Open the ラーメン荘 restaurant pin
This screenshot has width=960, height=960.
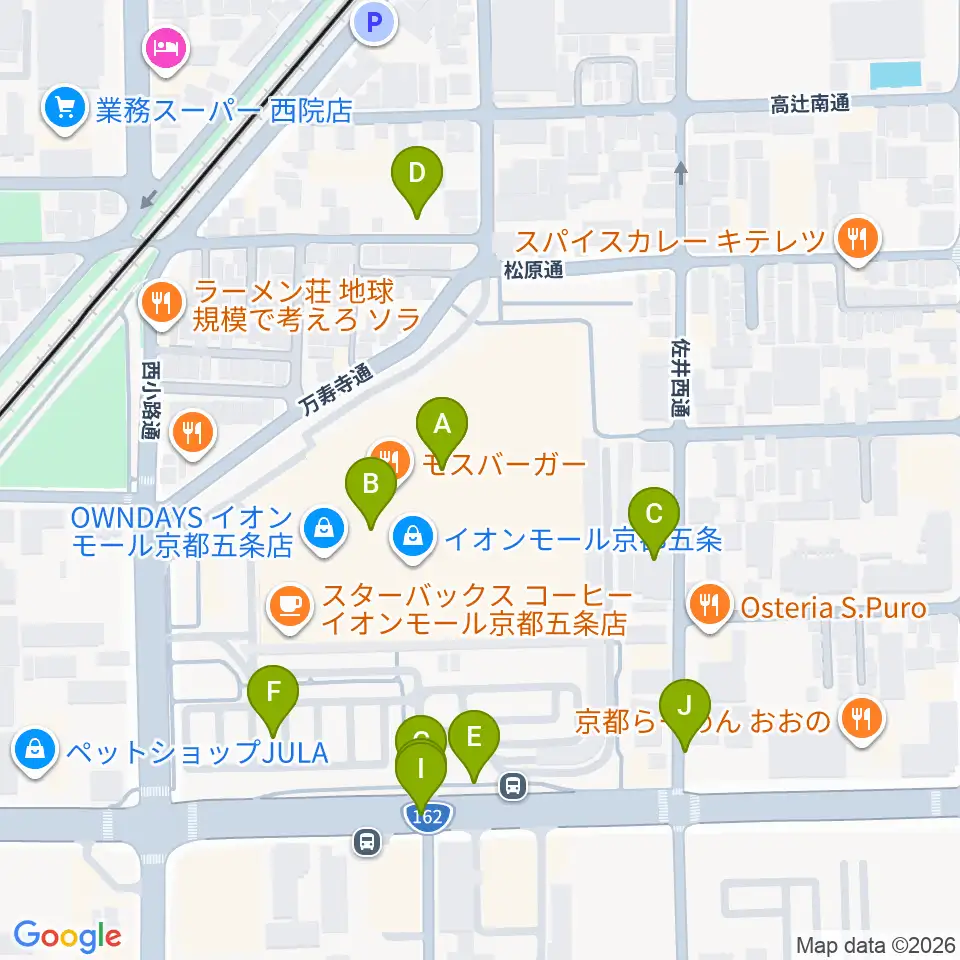click(162, 305)
